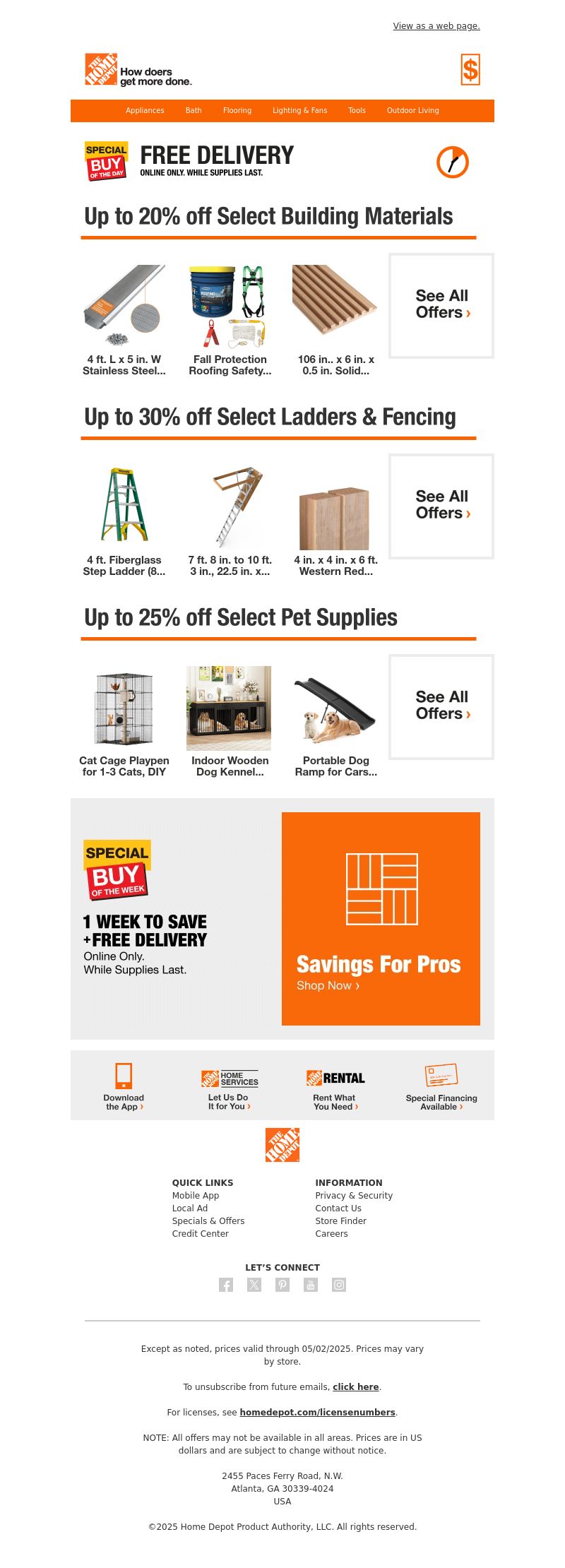Open View as a web page link
The image size is (565, 1568).
tap(436, 26)
